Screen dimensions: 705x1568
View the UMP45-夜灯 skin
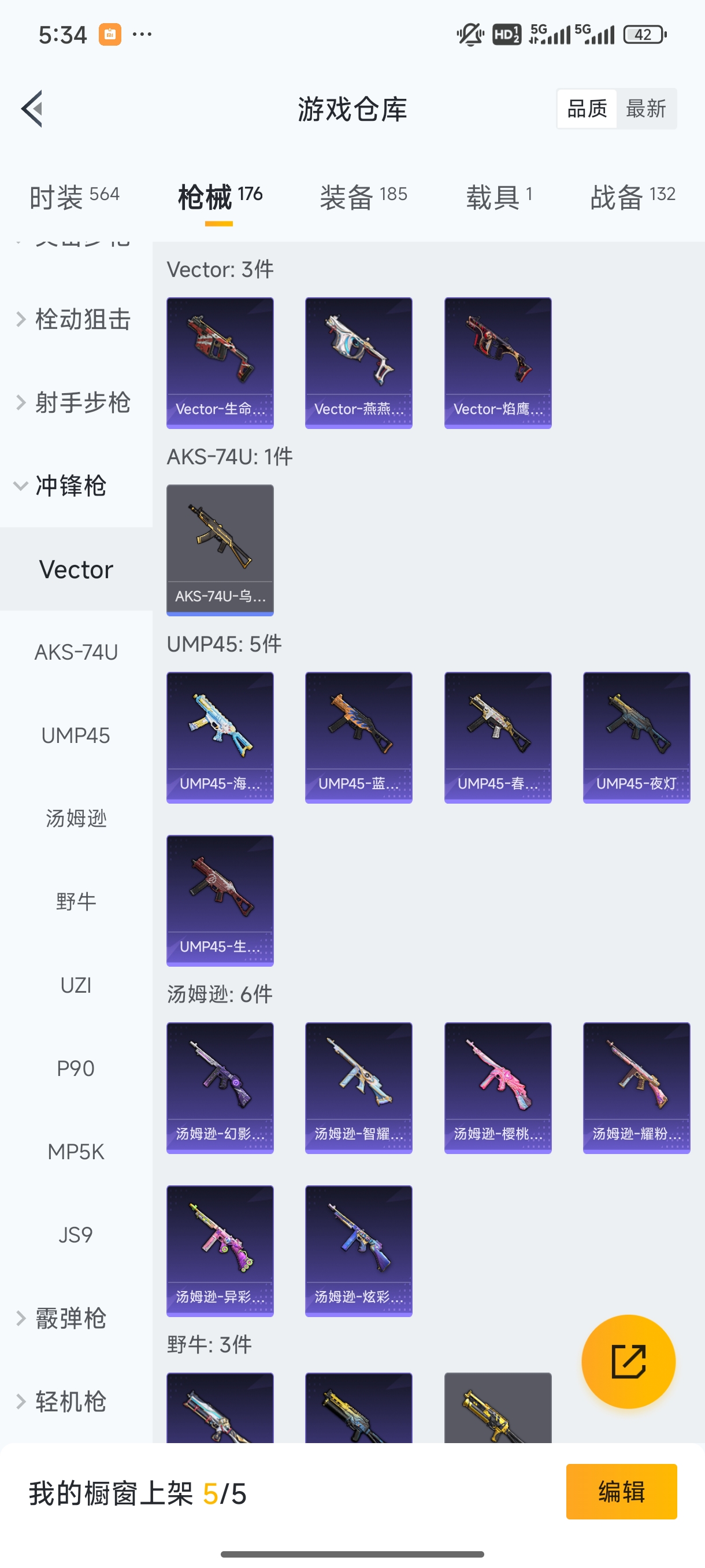click(x=636, y=737)
